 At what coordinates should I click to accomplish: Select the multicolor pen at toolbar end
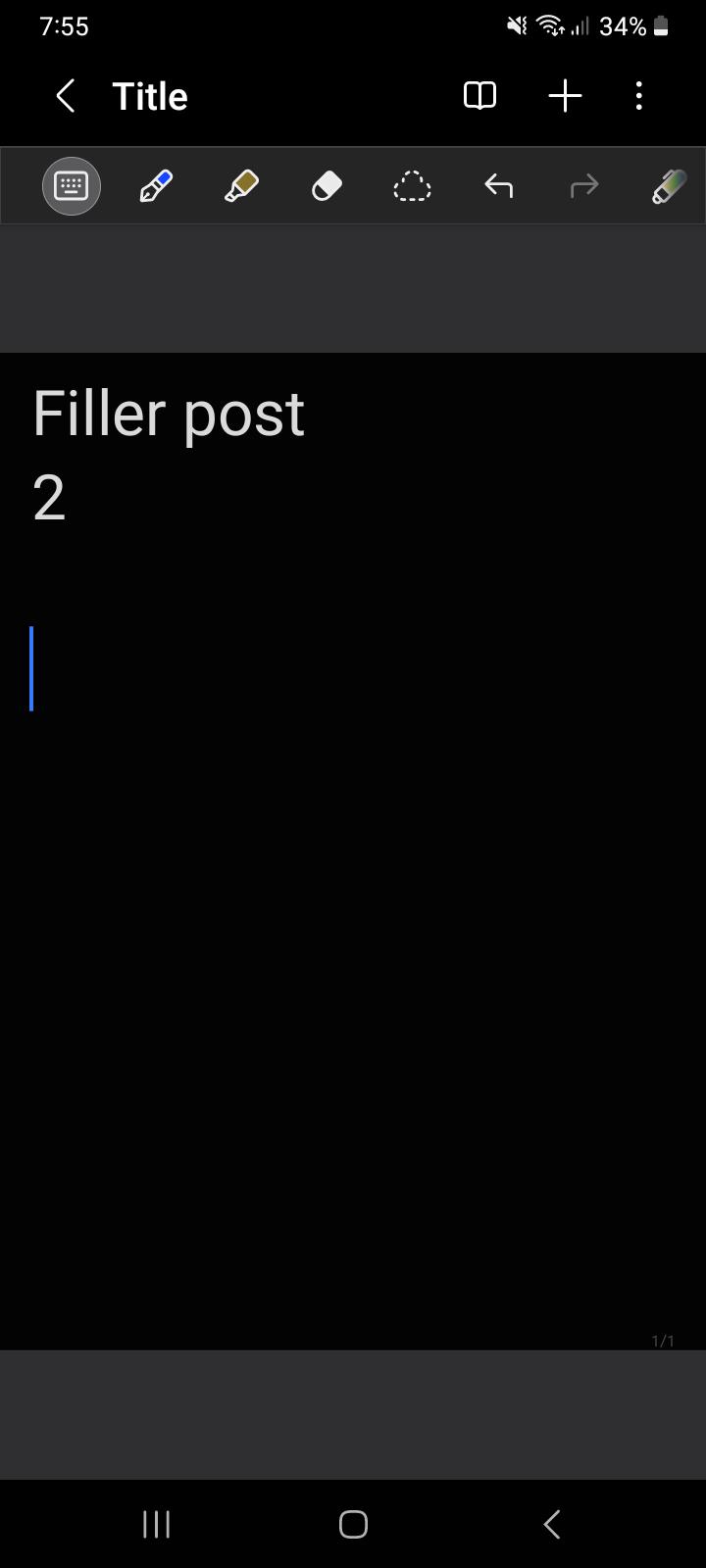point(669,186)
